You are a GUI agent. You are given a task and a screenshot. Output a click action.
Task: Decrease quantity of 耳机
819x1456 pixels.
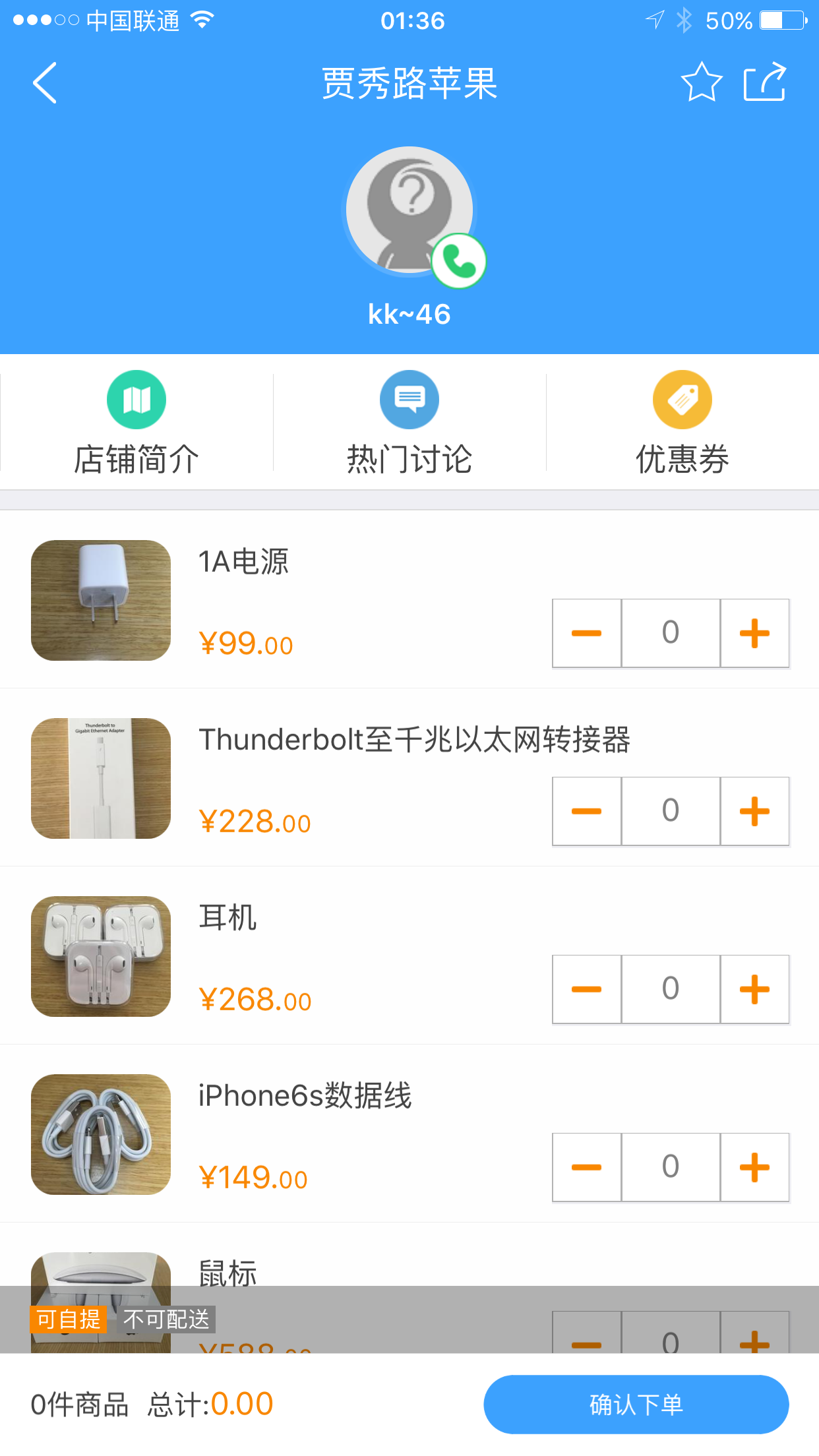pyautogui.click(x=586, y=989)
